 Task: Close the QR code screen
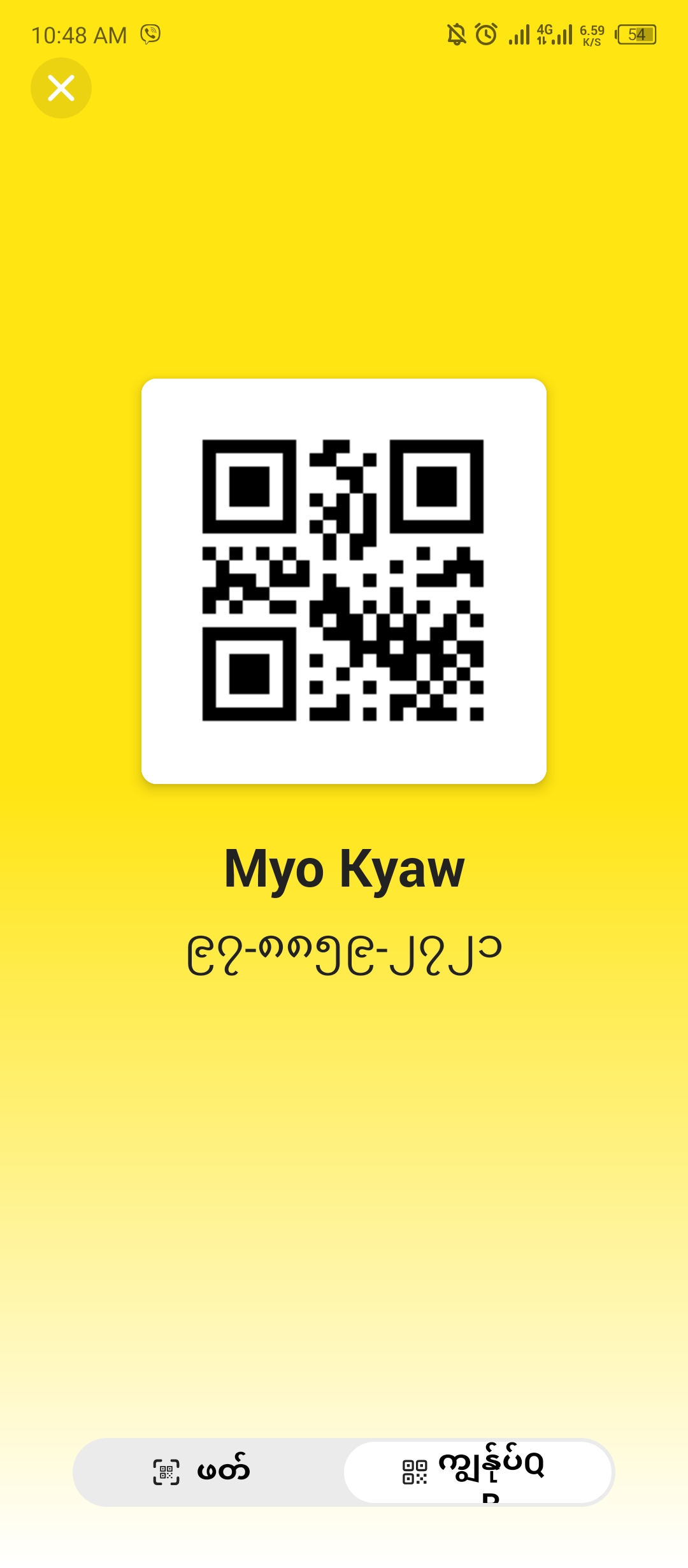(x=61, y=88)
